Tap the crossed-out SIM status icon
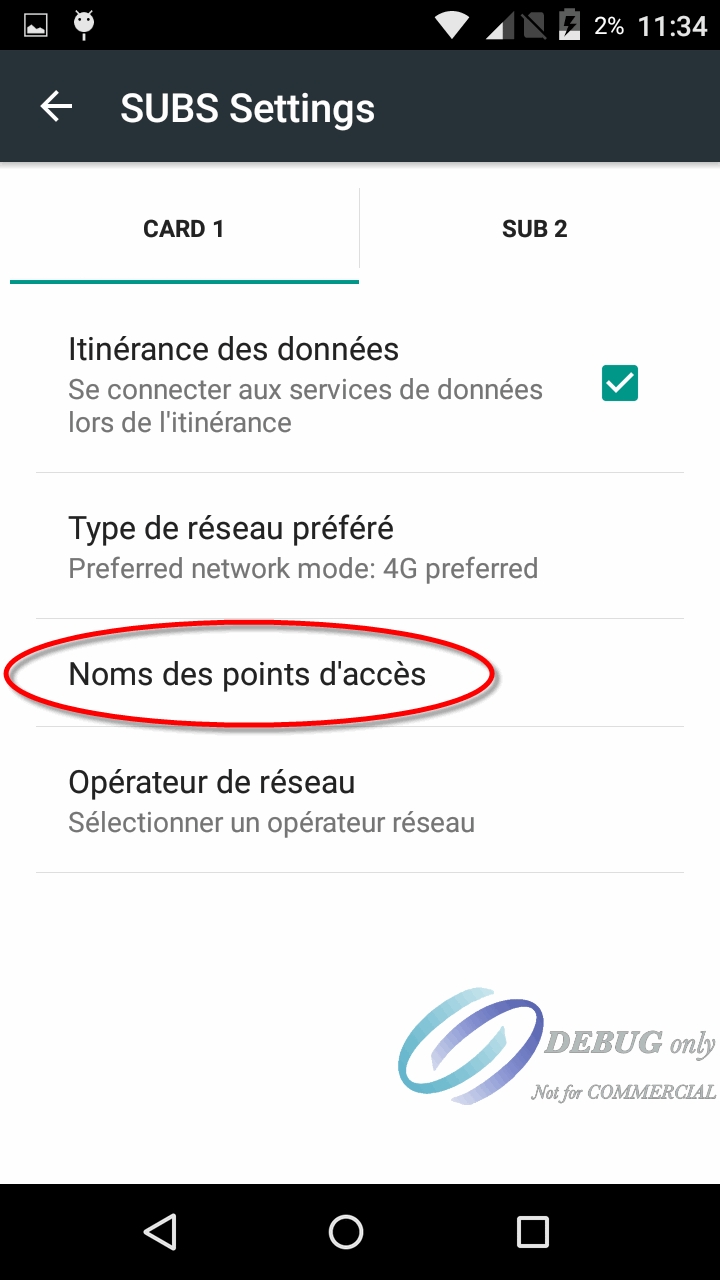 (x=533, y=24)
